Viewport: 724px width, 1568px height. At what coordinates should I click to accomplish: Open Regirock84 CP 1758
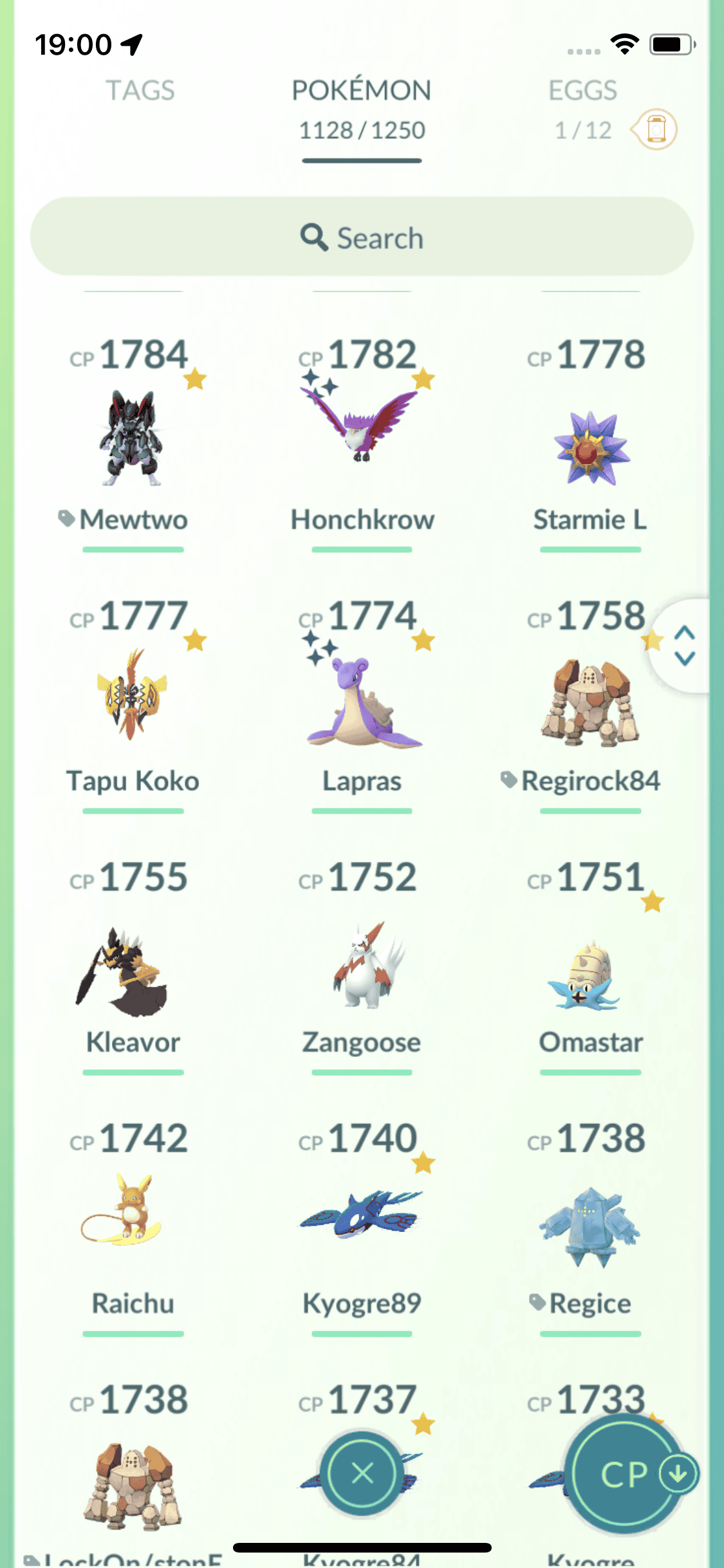(x=590, y=702)
